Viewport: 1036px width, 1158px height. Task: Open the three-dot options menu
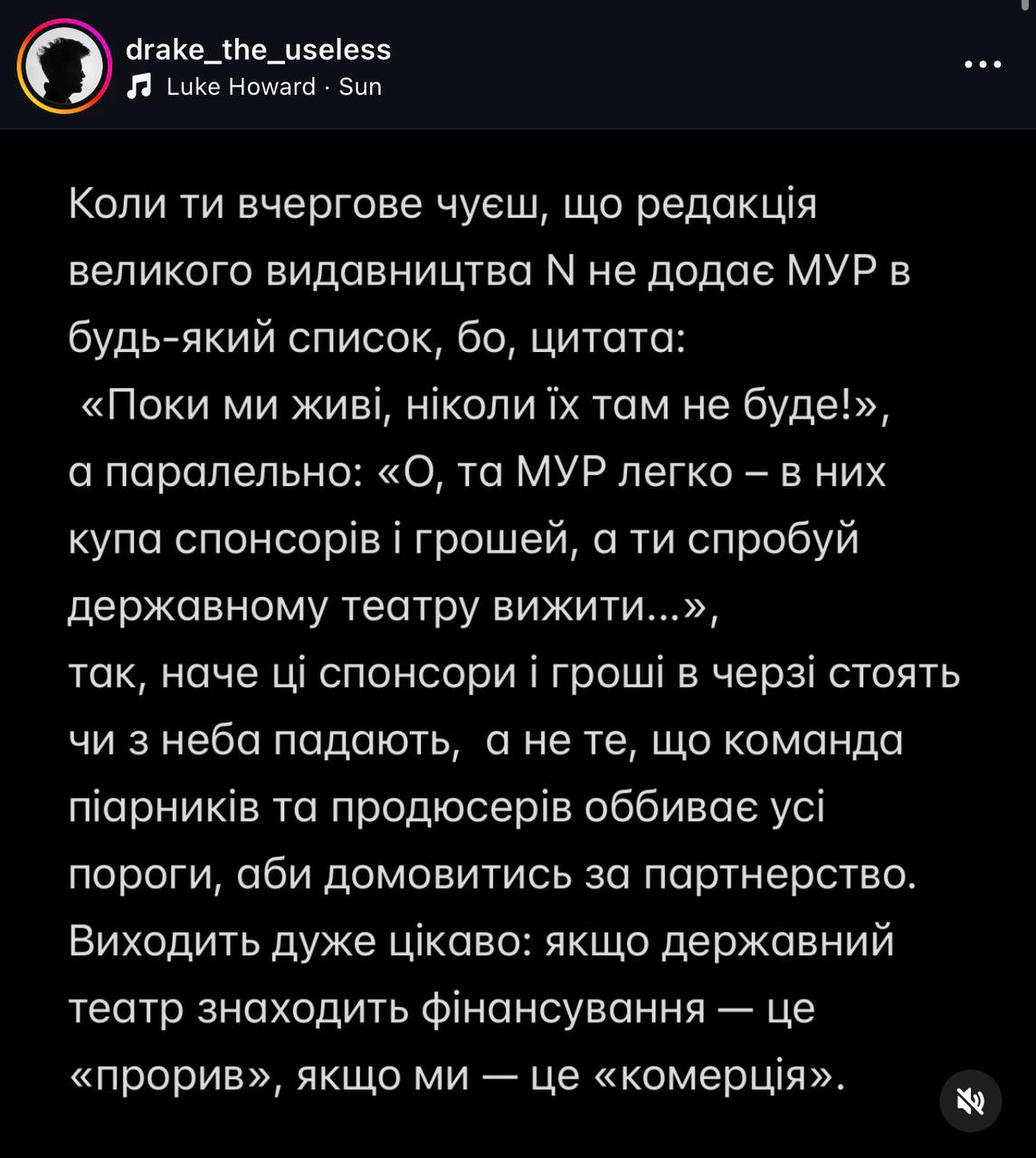tap(983, 64)
